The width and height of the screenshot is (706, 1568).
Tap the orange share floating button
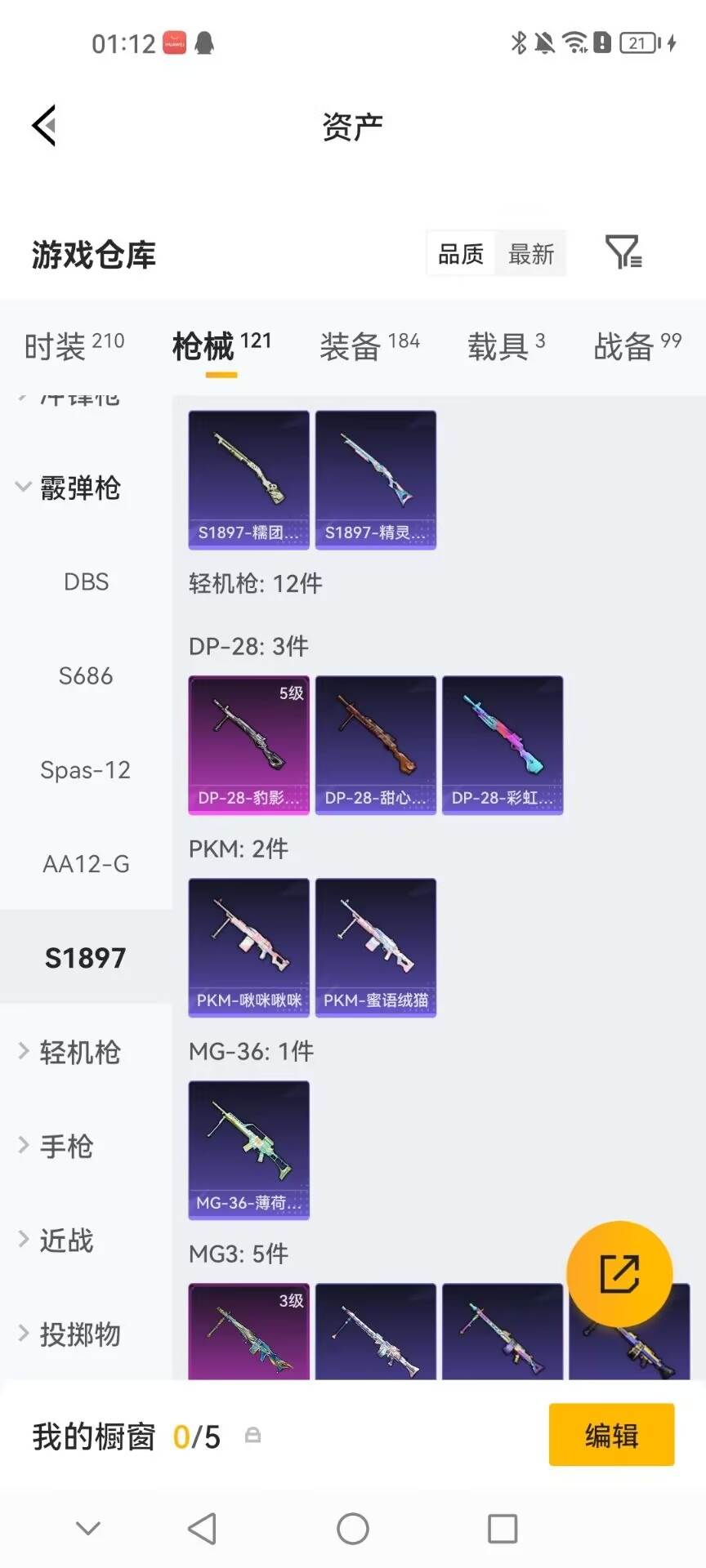[619, 1274]
